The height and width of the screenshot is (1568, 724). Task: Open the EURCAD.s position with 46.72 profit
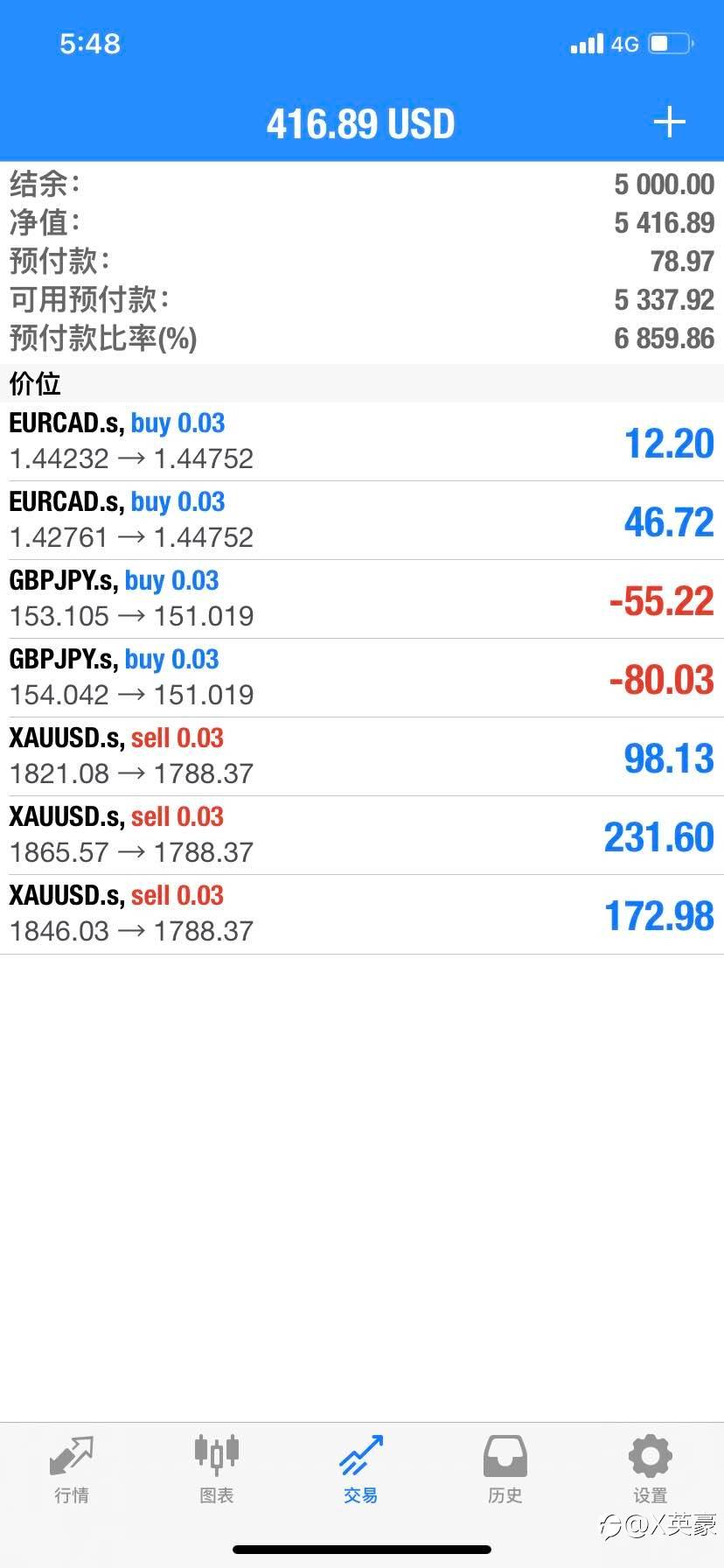pos(362,521)
